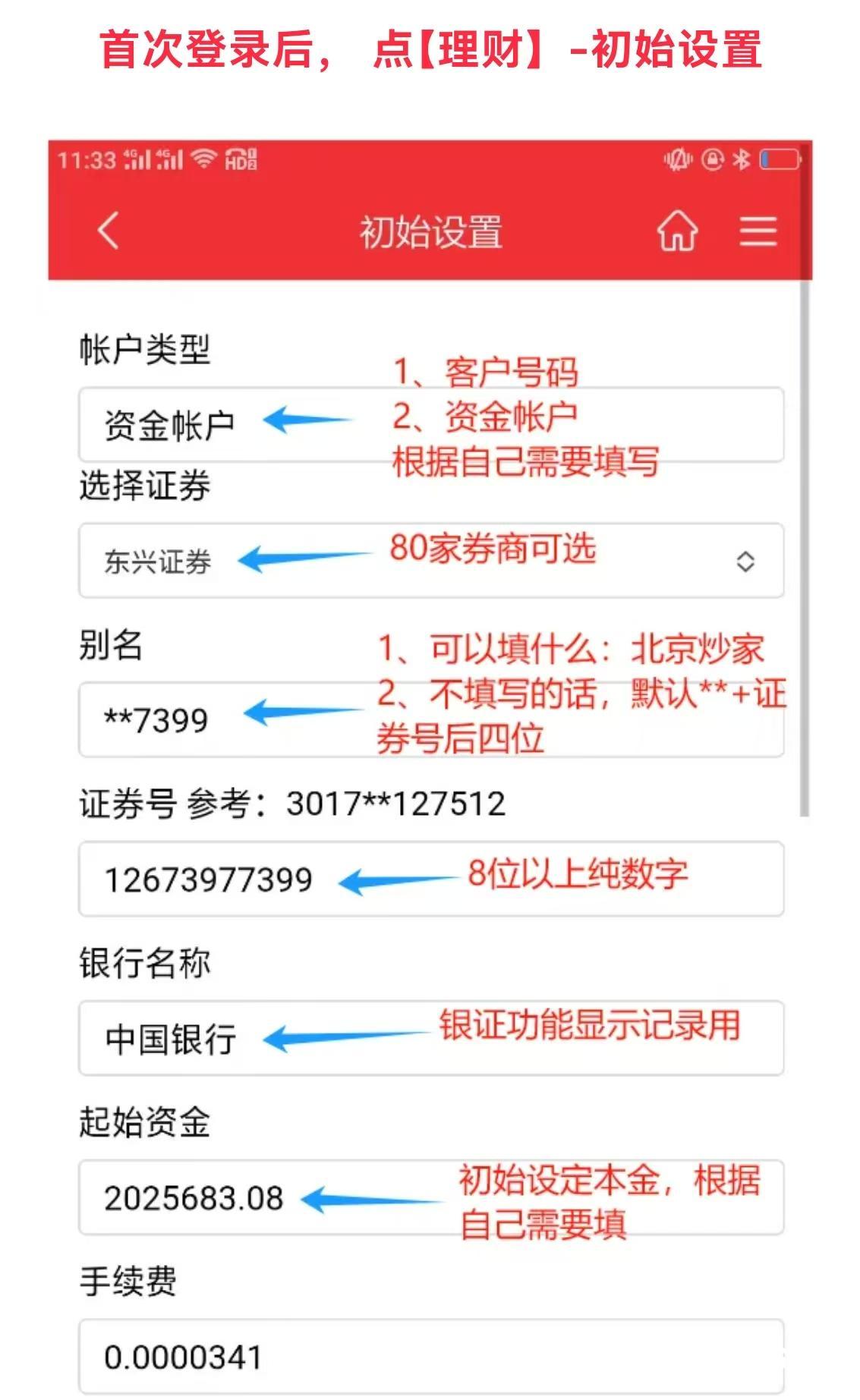
Task: Select the 初始设置 title bar
Action: [x=430, y=231]
